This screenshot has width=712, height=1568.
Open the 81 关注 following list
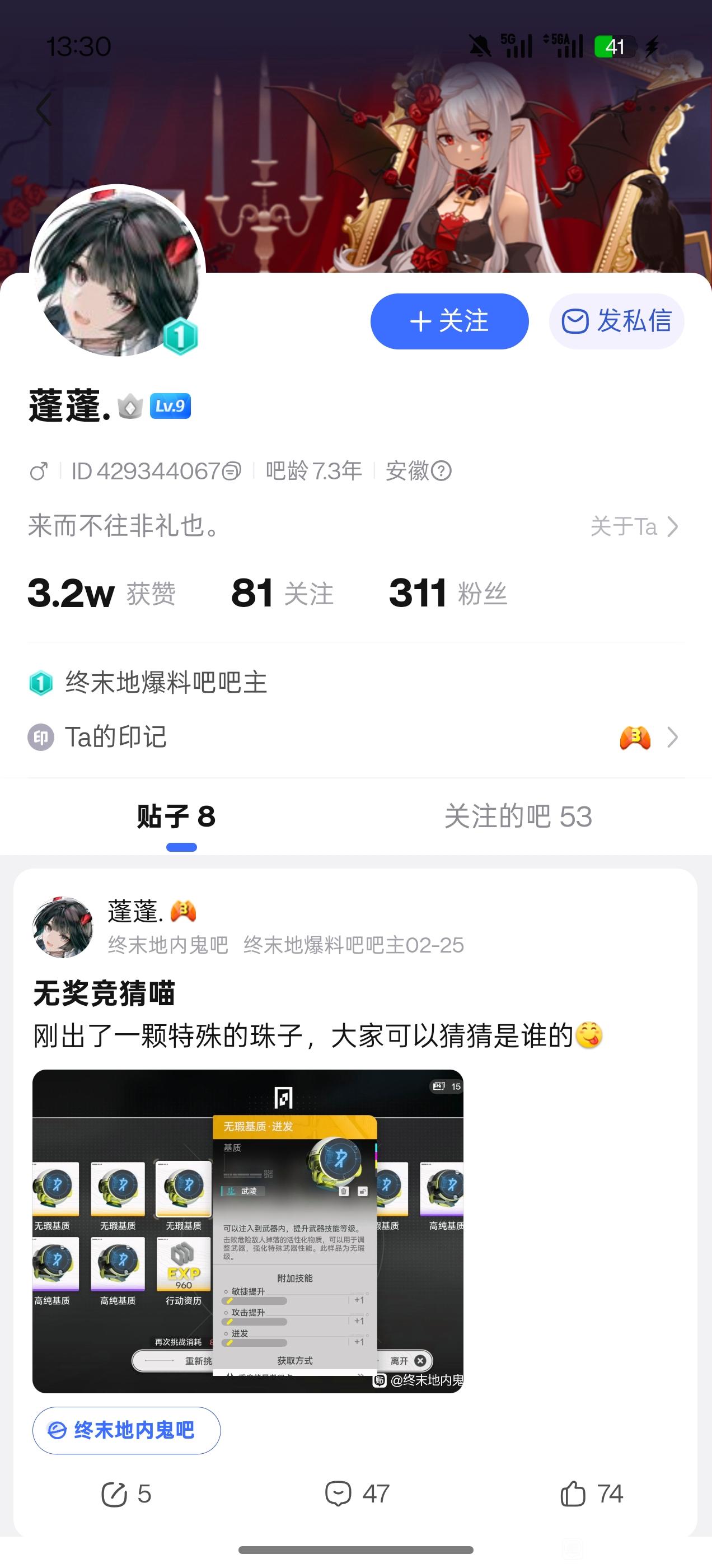click(x=282, y=594)
